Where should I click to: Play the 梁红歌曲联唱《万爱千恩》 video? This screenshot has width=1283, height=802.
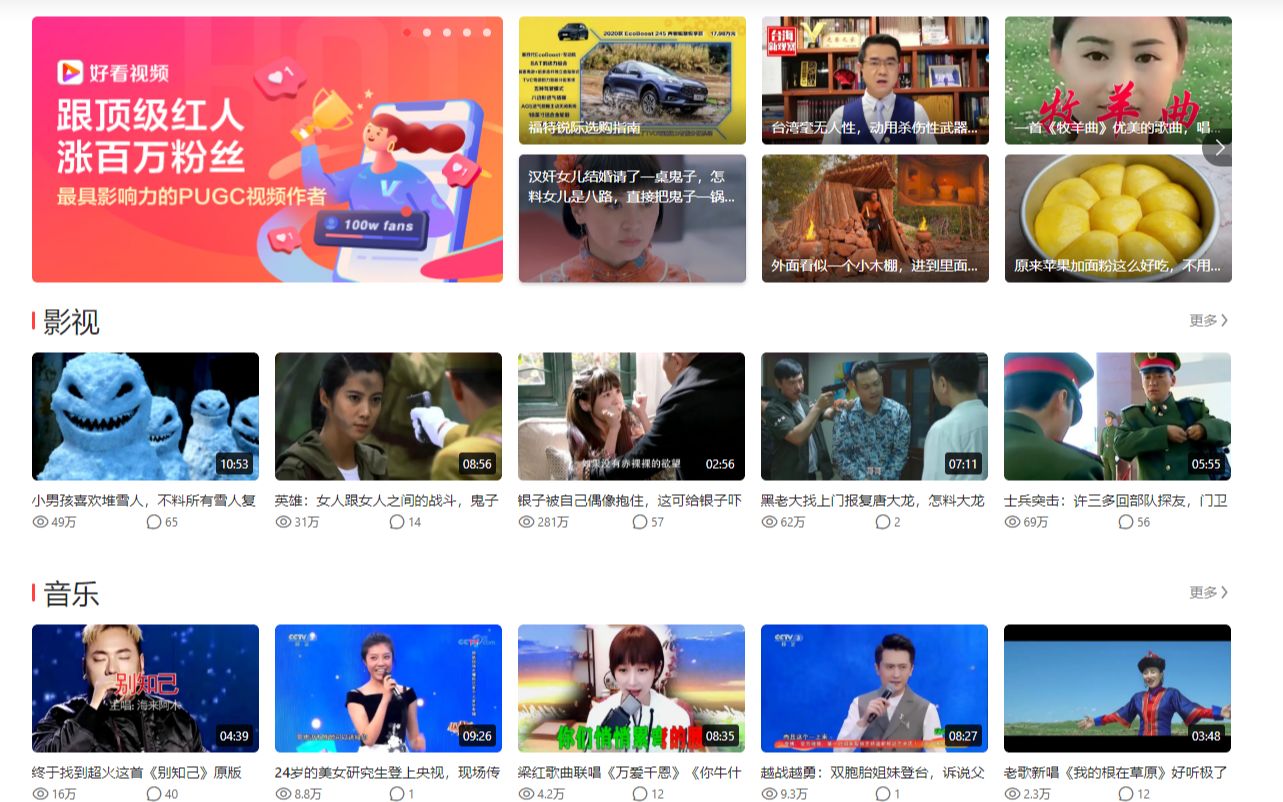(631, 688)
